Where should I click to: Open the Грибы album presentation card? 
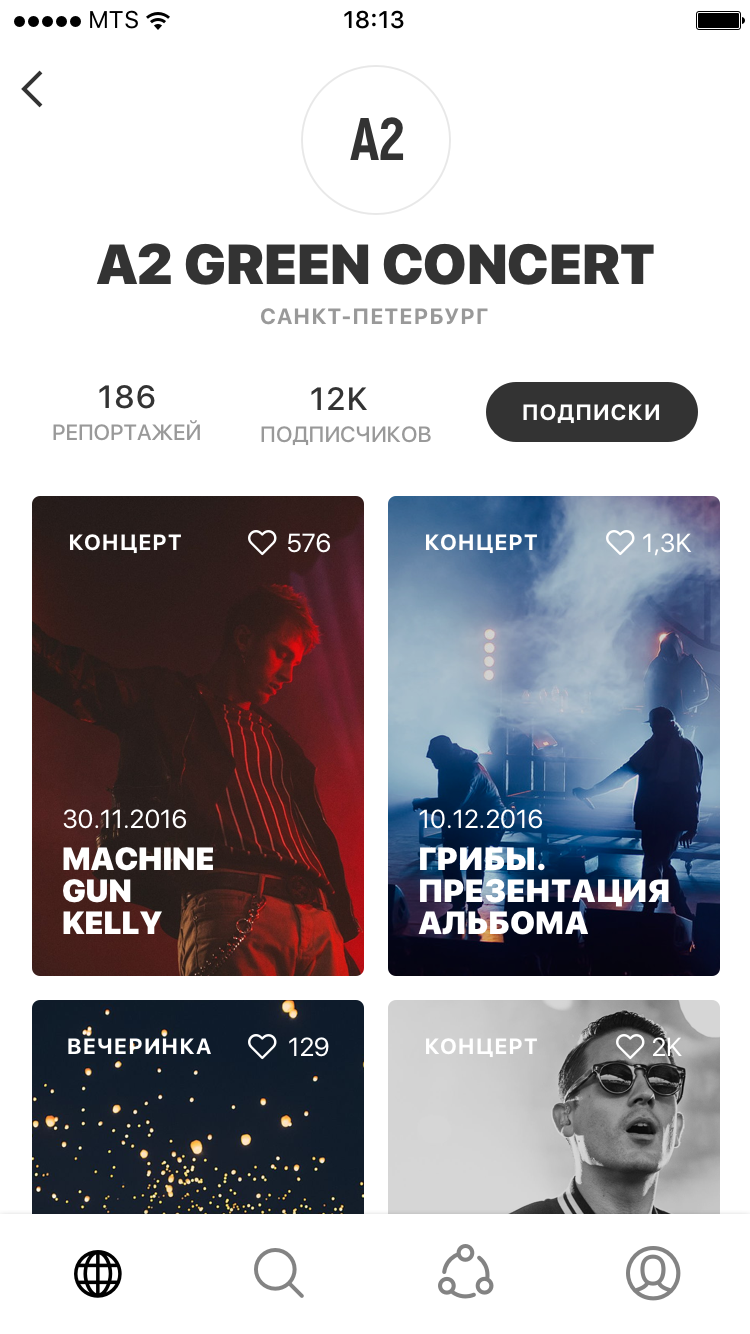(554, 736)
